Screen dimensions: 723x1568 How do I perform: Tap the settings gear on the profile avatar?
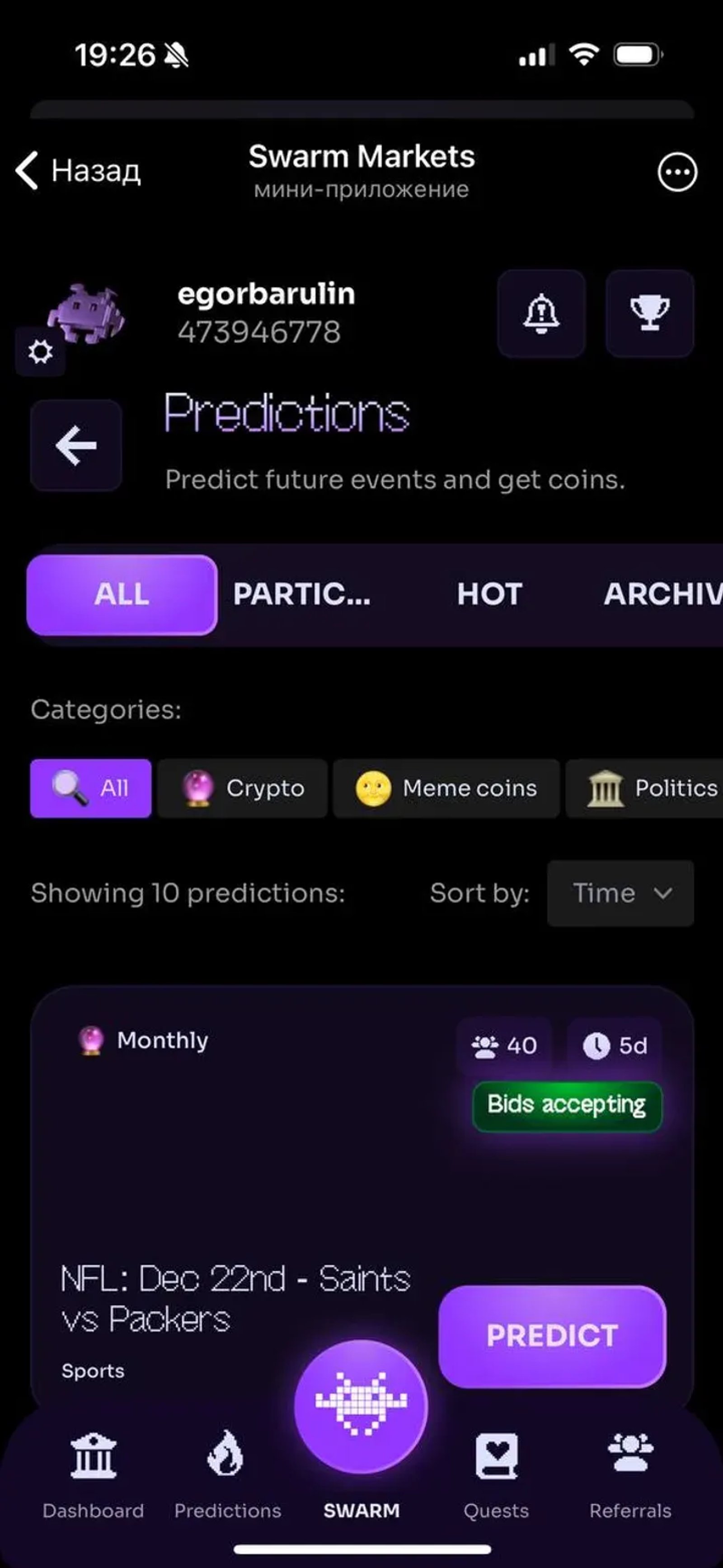pyautogui.click(x=40, y=351)
